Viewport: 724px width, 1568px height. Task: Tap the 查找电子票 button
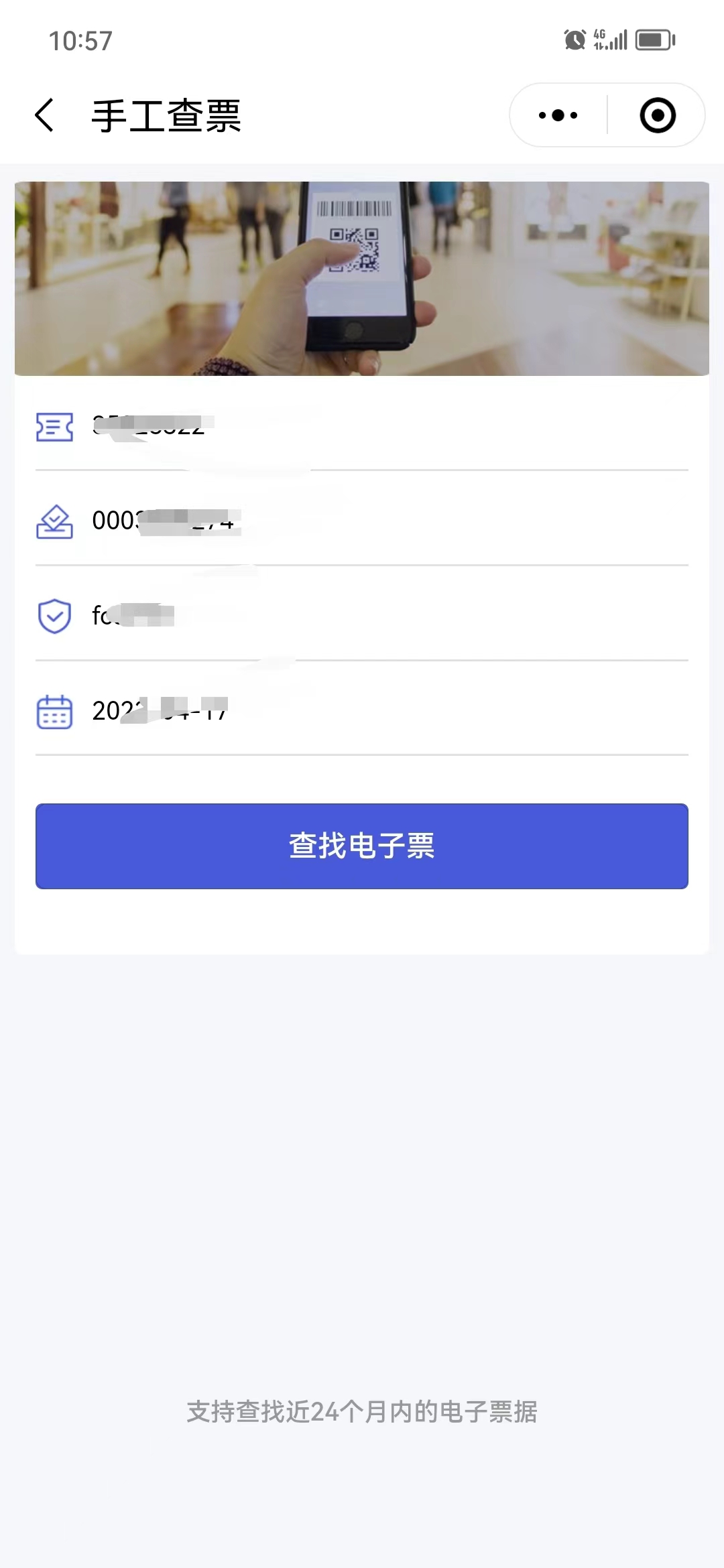(362, 846)
